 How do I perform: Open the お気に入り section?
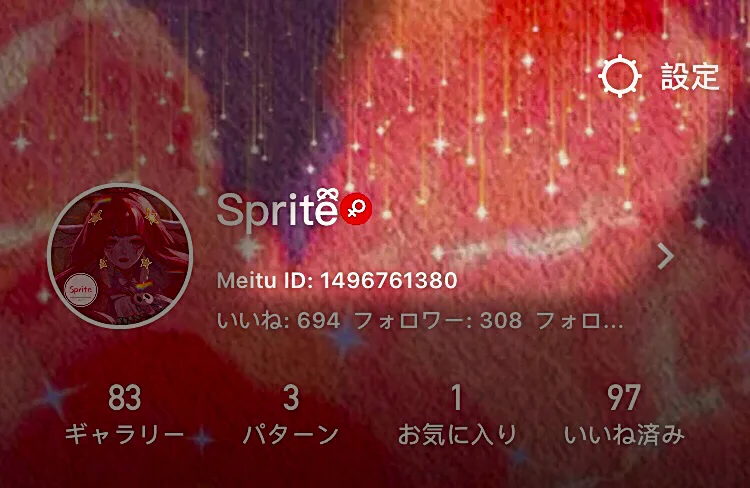(457, 415)
